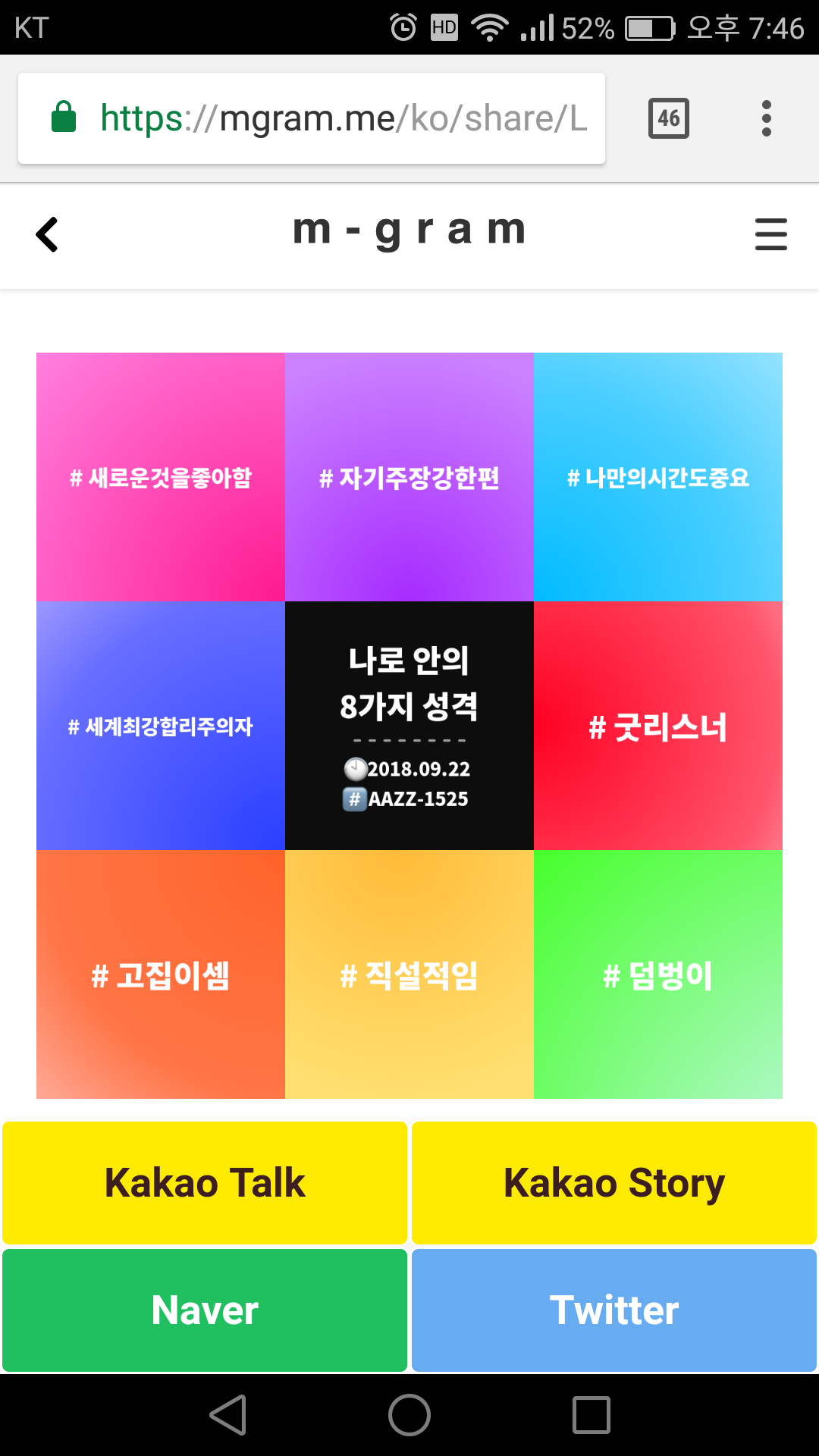The height and width of the screenshot is (1456, 819).
Task: Share result via Kakao Talk
Action: pos(205,1183)
